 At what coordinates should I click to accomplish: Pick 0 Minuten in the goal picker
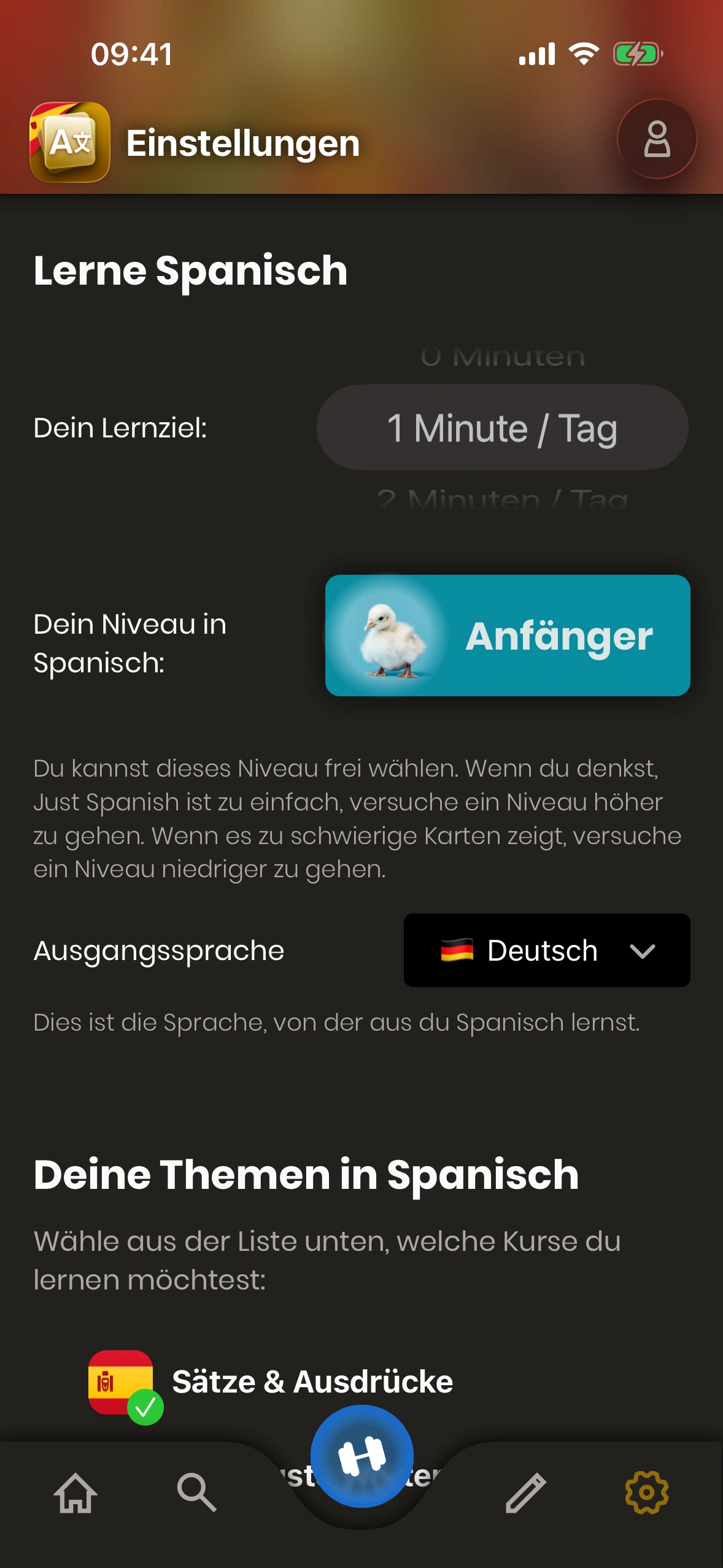tap(502, 356)
